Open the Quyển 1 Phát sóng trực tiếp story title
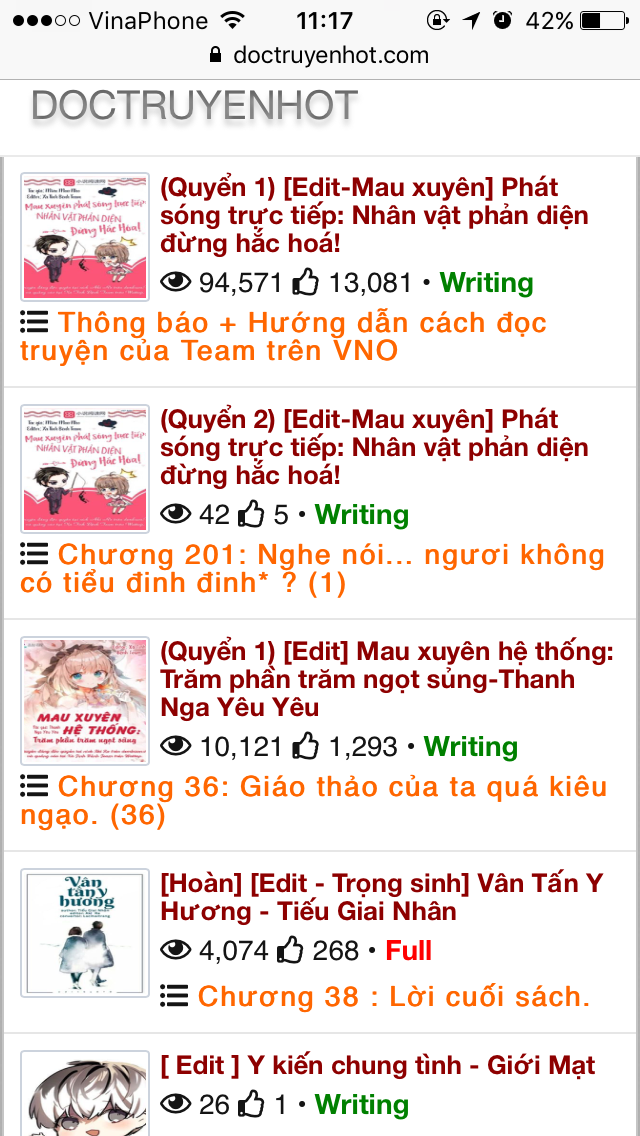The image size is (640, 1136). [x=374, y=215]
